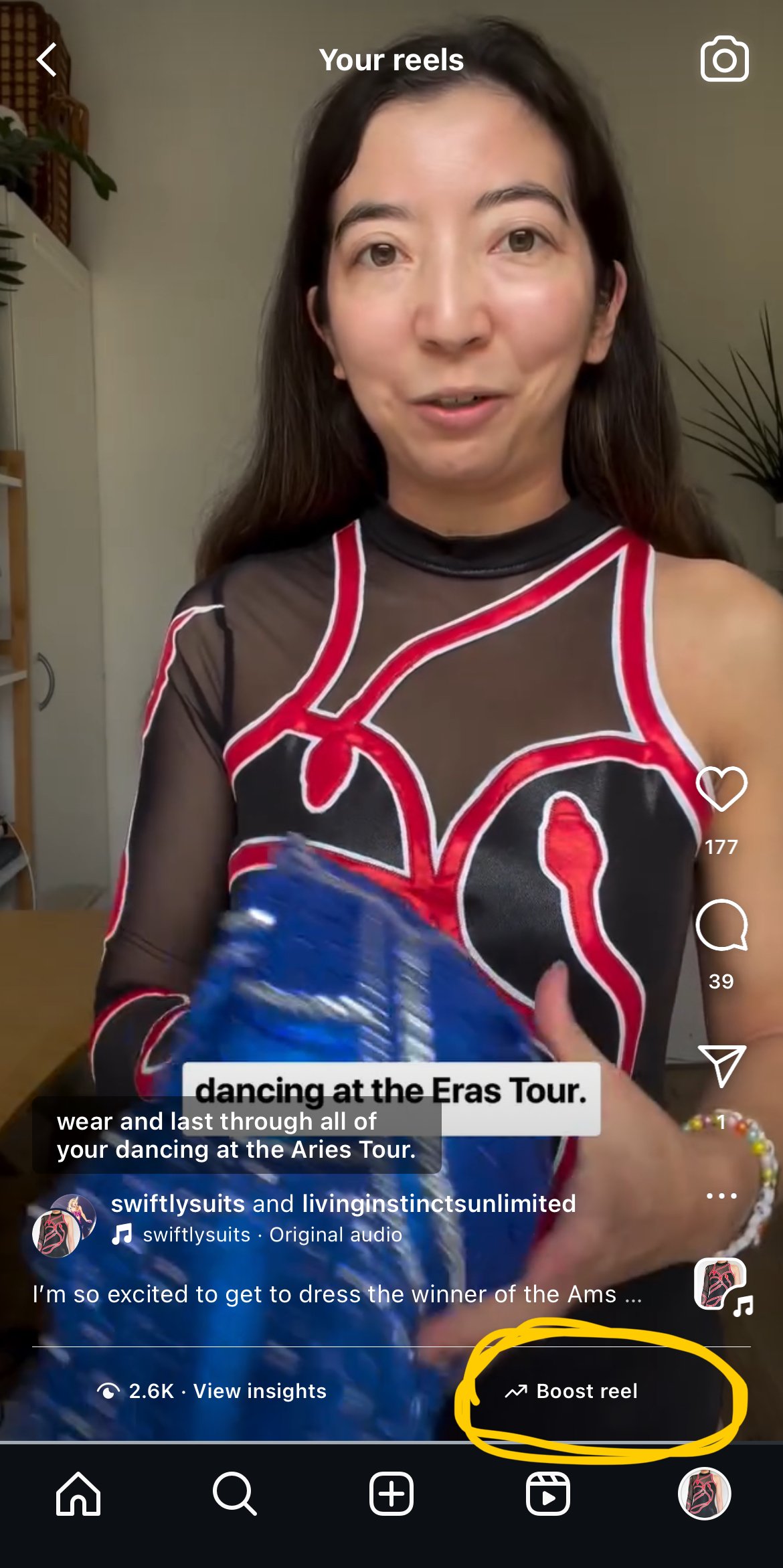Go back using the arrow in the top corner

(x=47, y=60)
